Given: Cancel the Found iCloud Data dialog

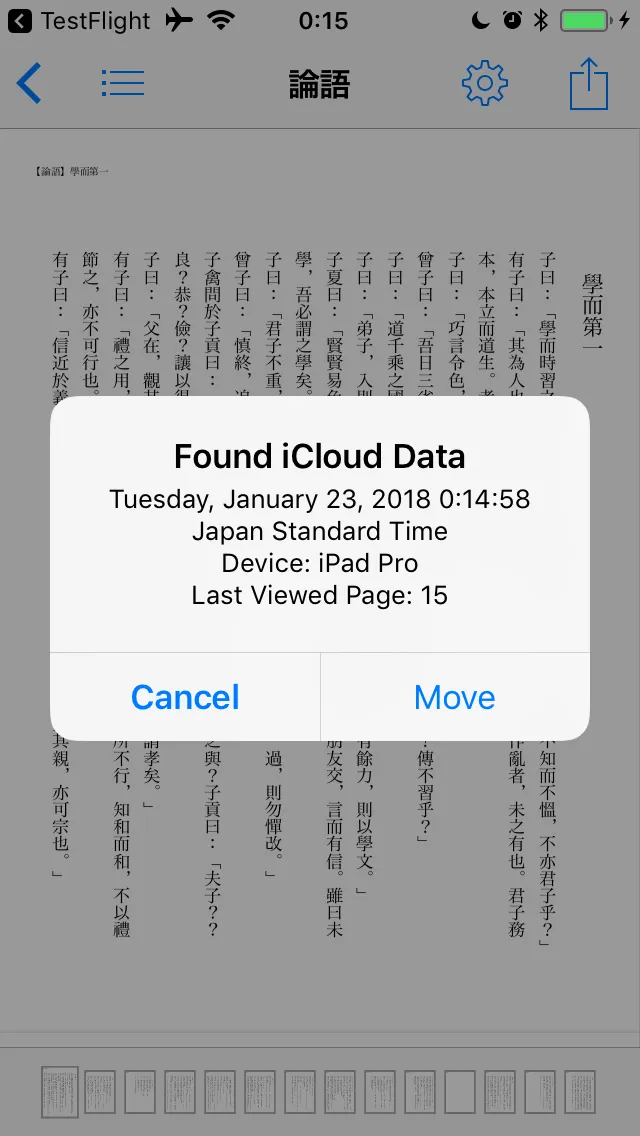Looking at the screenshot, I should coord(185,697).
